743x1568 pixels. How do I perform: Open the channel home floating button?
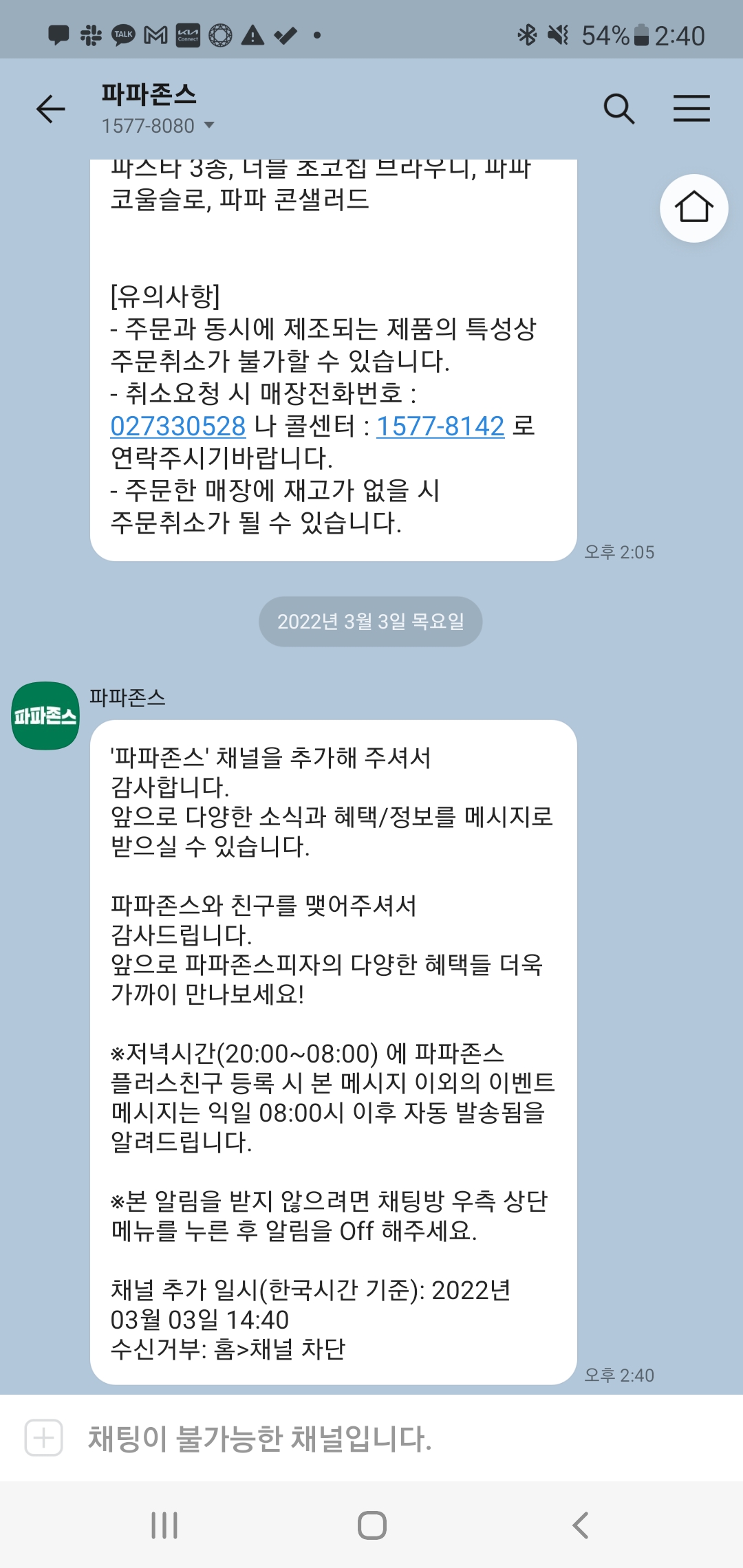(x=693, y=208)
